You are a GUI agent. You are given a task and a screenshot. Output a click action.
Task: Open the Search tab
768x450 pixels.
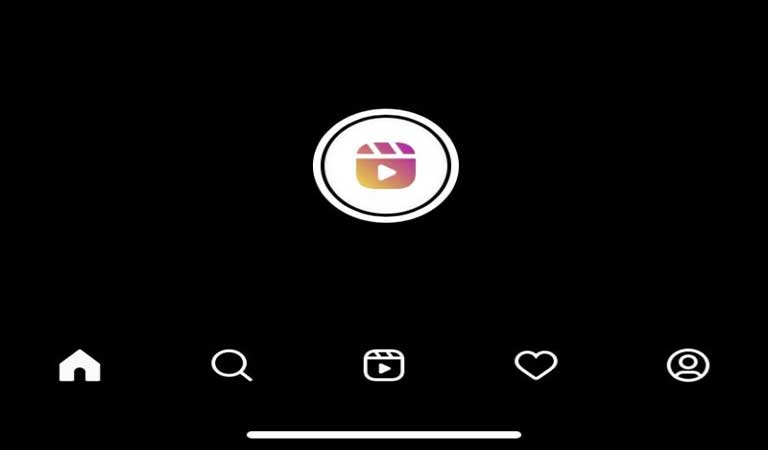point(231,365)
